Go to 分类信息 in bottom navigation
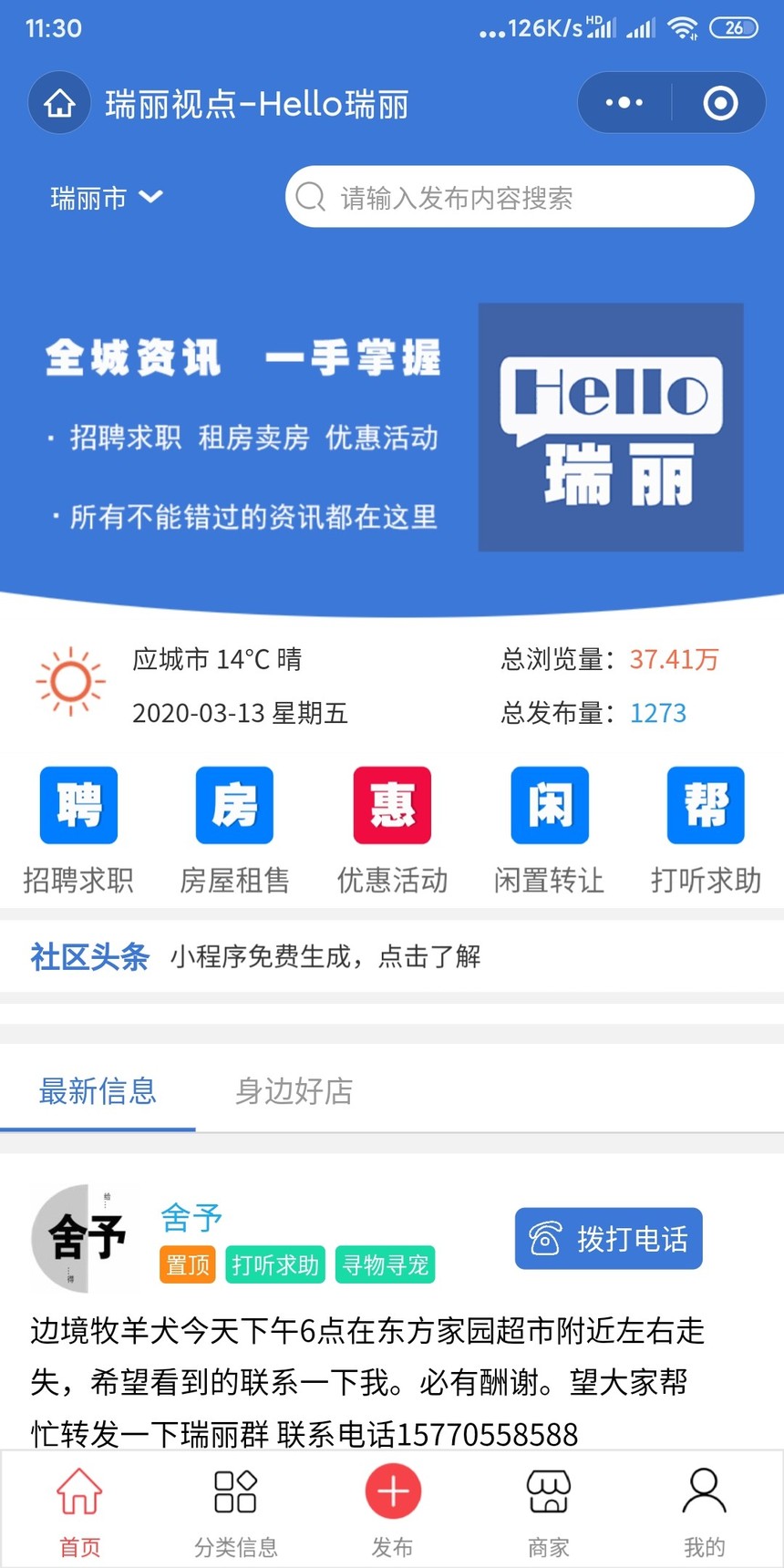The width and height of the screenshot is (784, 1568). pyautogui.click(x=235, y=1509)
